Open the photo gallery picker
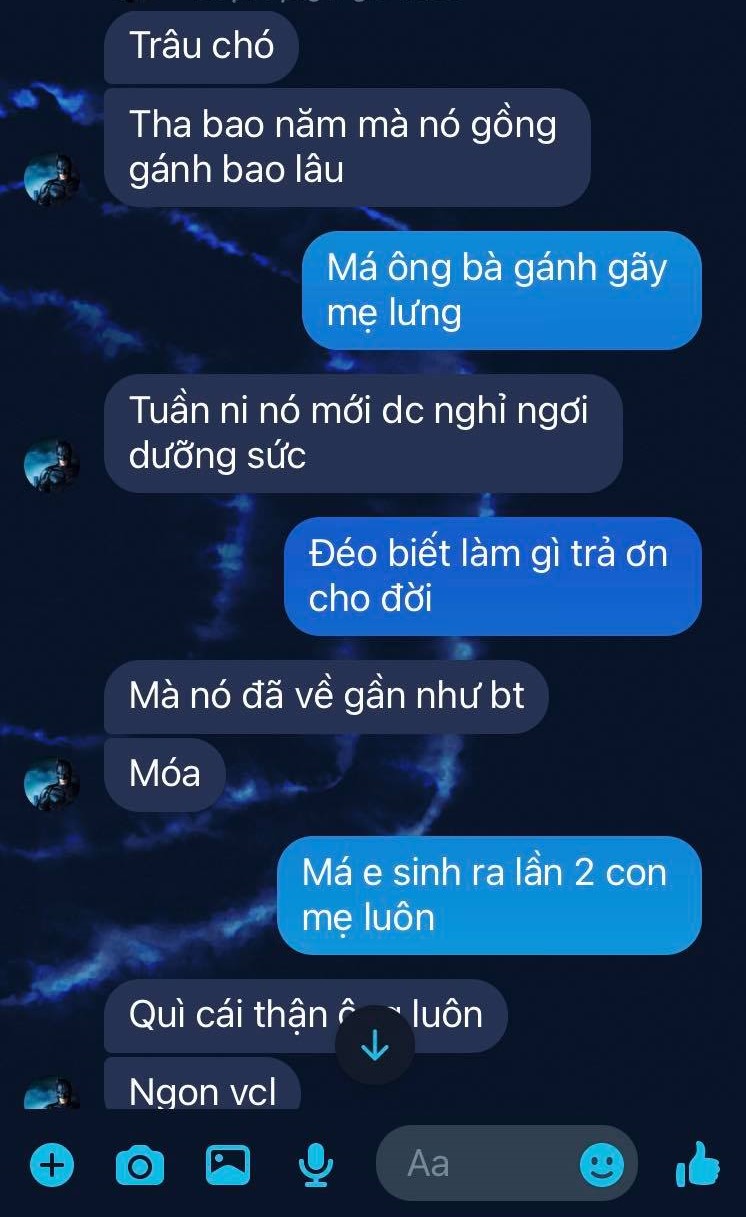This screenshot has height=1217, width=746. coord(227,1163)
